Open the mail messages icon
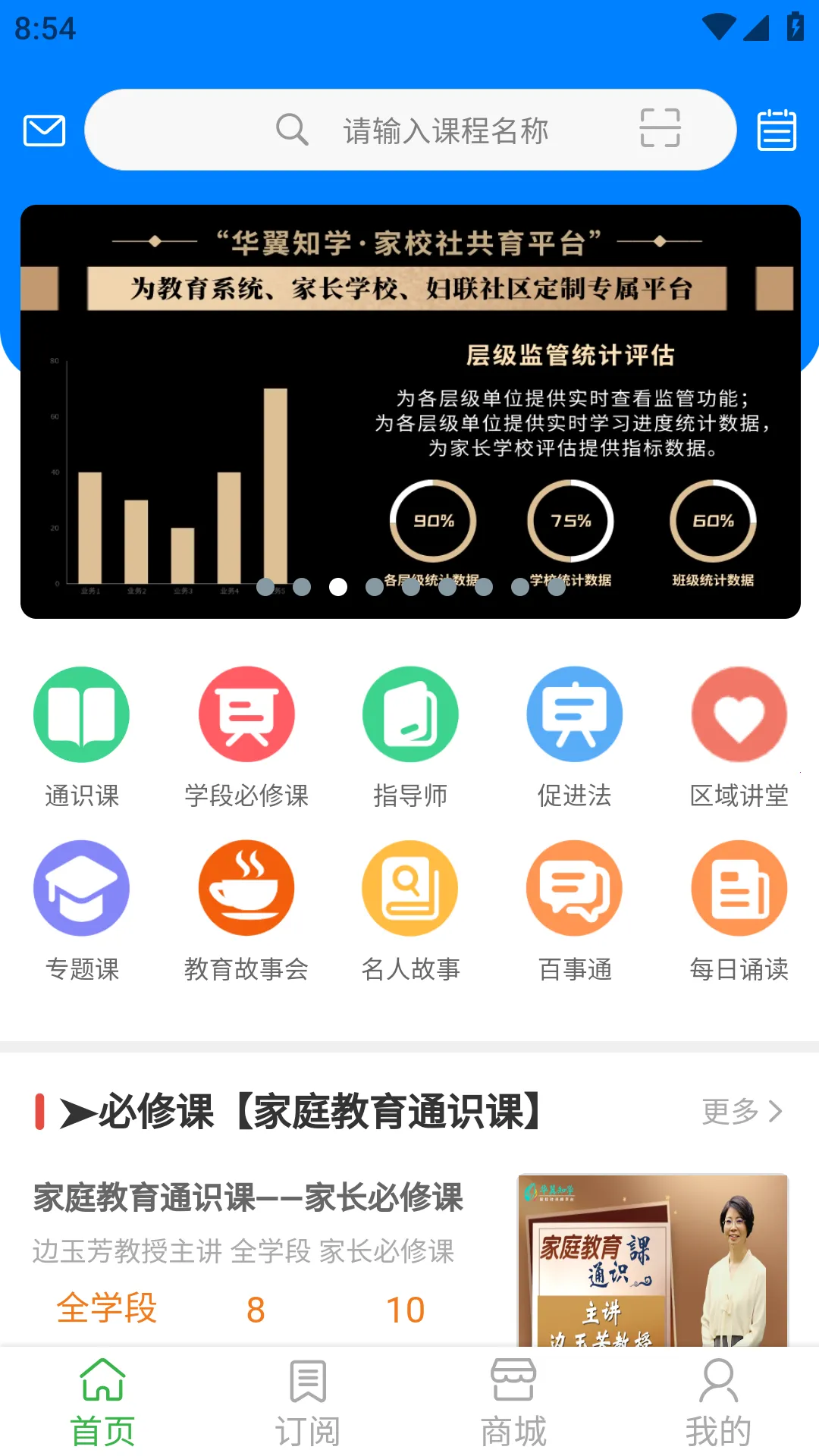 coord(44,130)
